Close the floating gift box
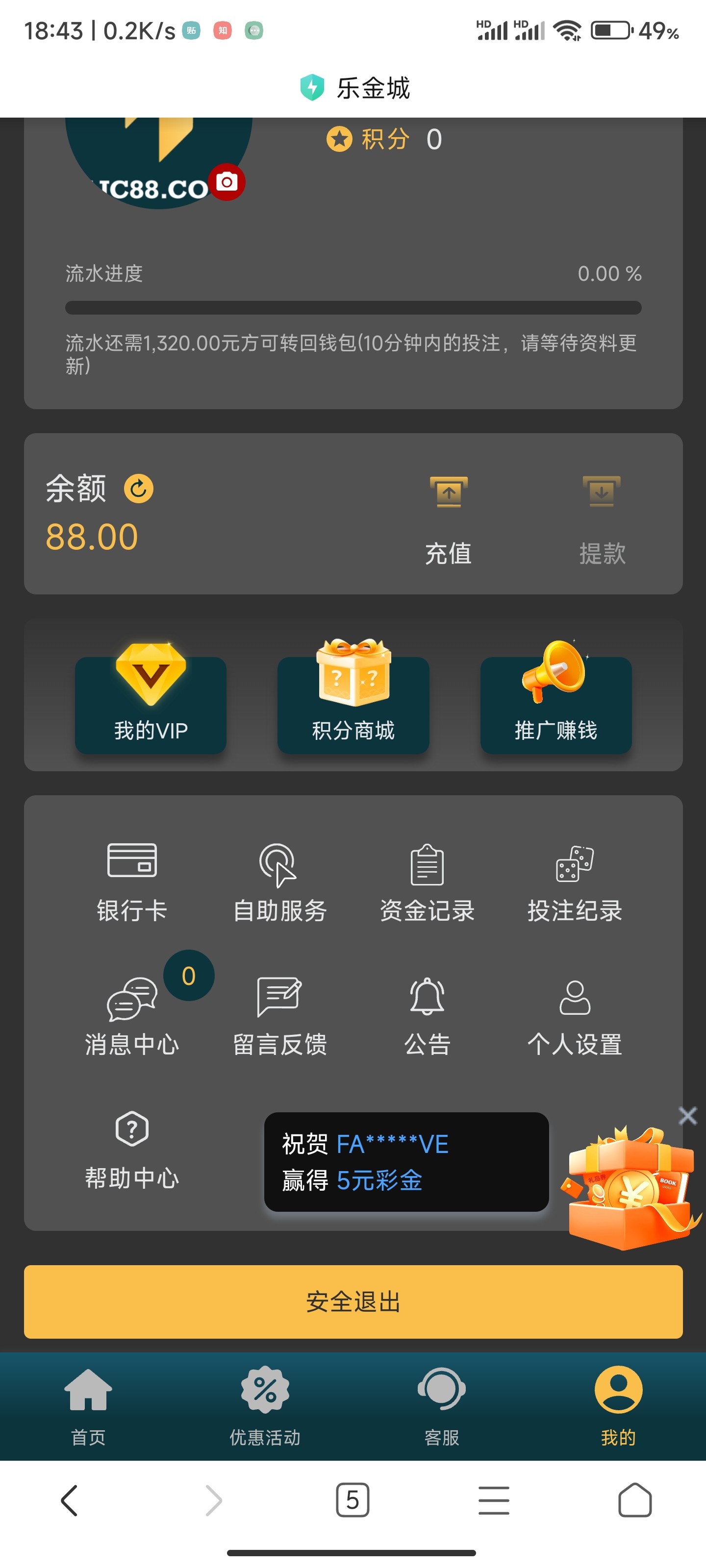Screen dimensions: 706x1568 point(687,1116)
